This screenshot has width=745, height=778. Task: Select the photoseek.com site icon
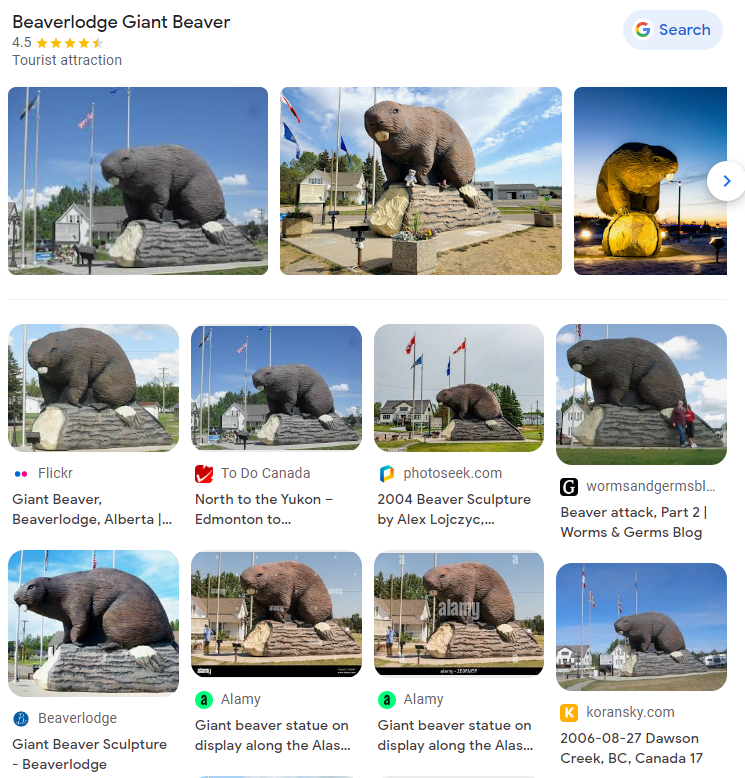[385, 473]
